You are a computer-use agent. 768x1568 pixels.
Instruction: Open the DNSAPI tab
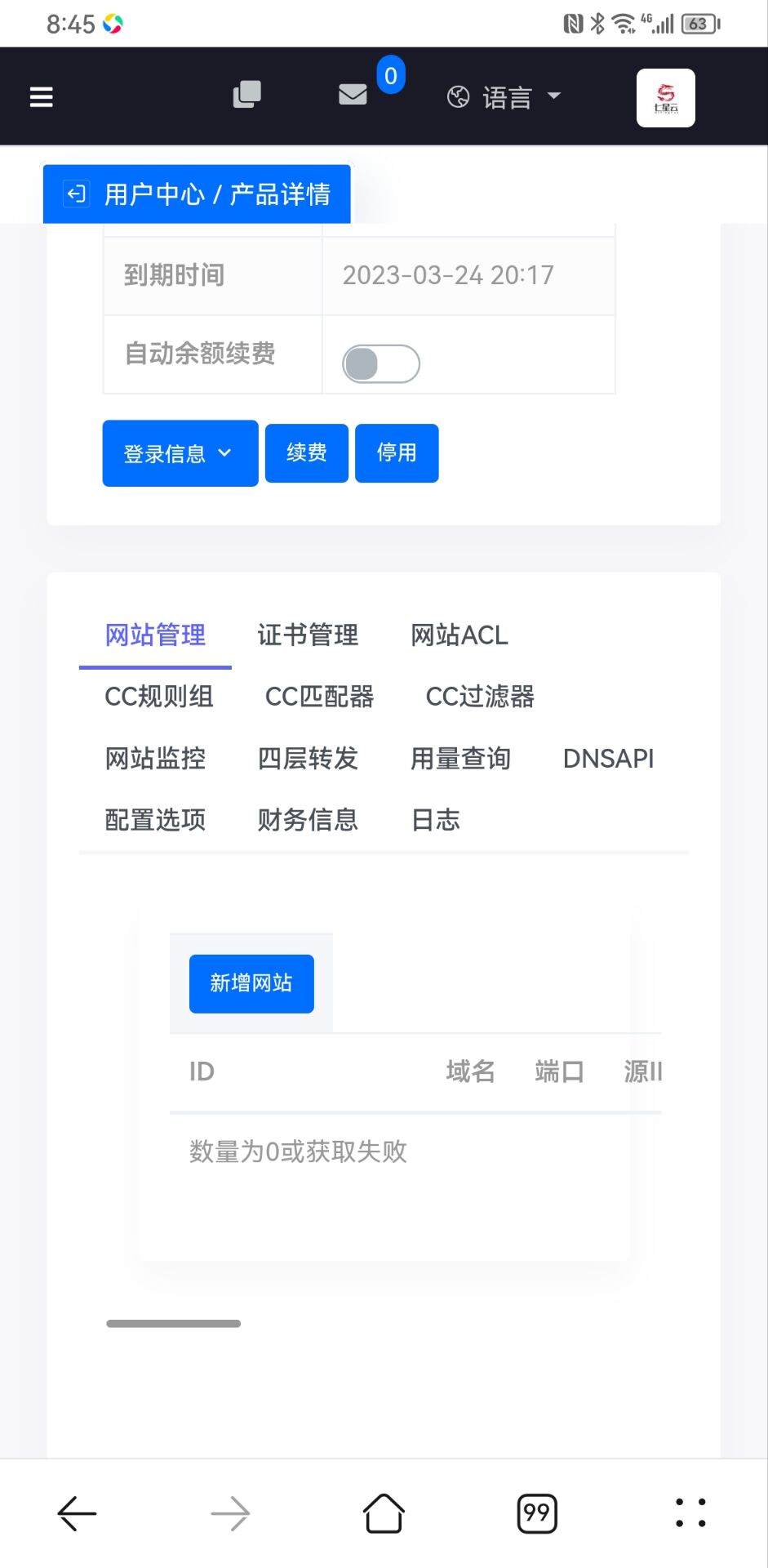608,759
